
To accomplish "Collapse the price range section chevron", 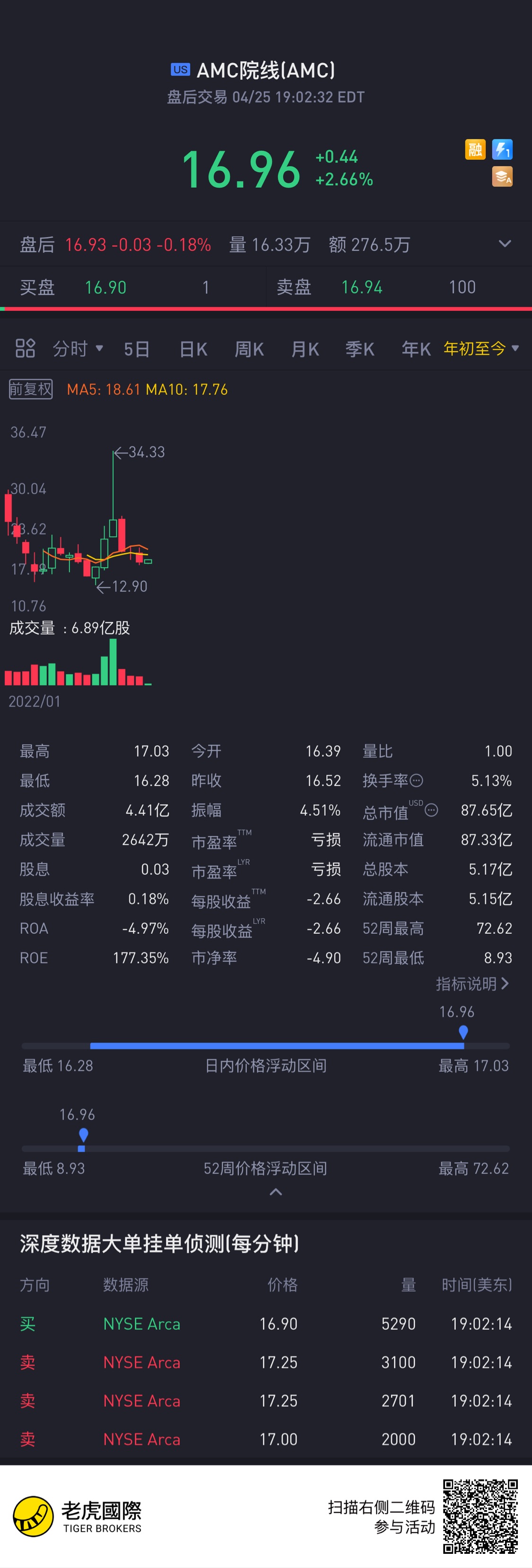I will (x=275, y=1192).
